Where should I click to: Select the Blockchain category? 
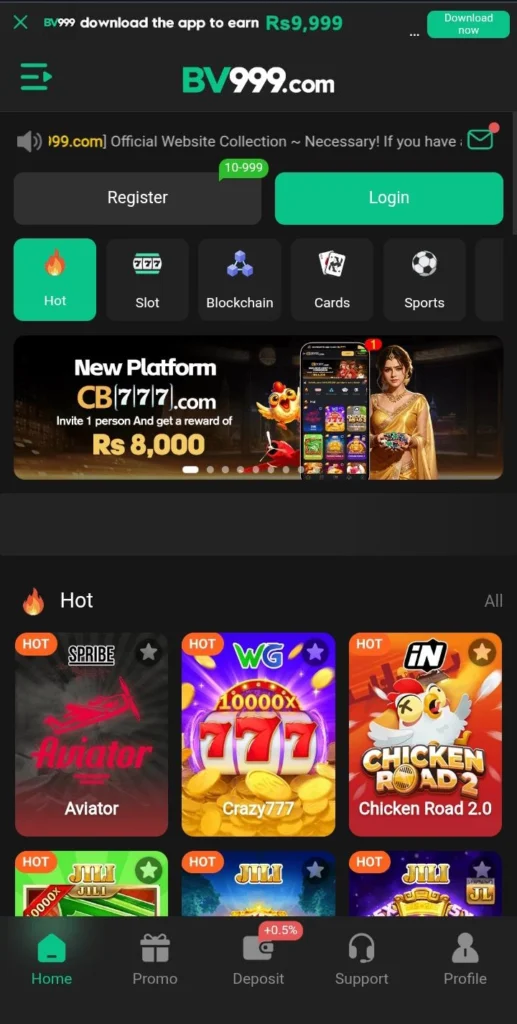(x=240, y=280)
